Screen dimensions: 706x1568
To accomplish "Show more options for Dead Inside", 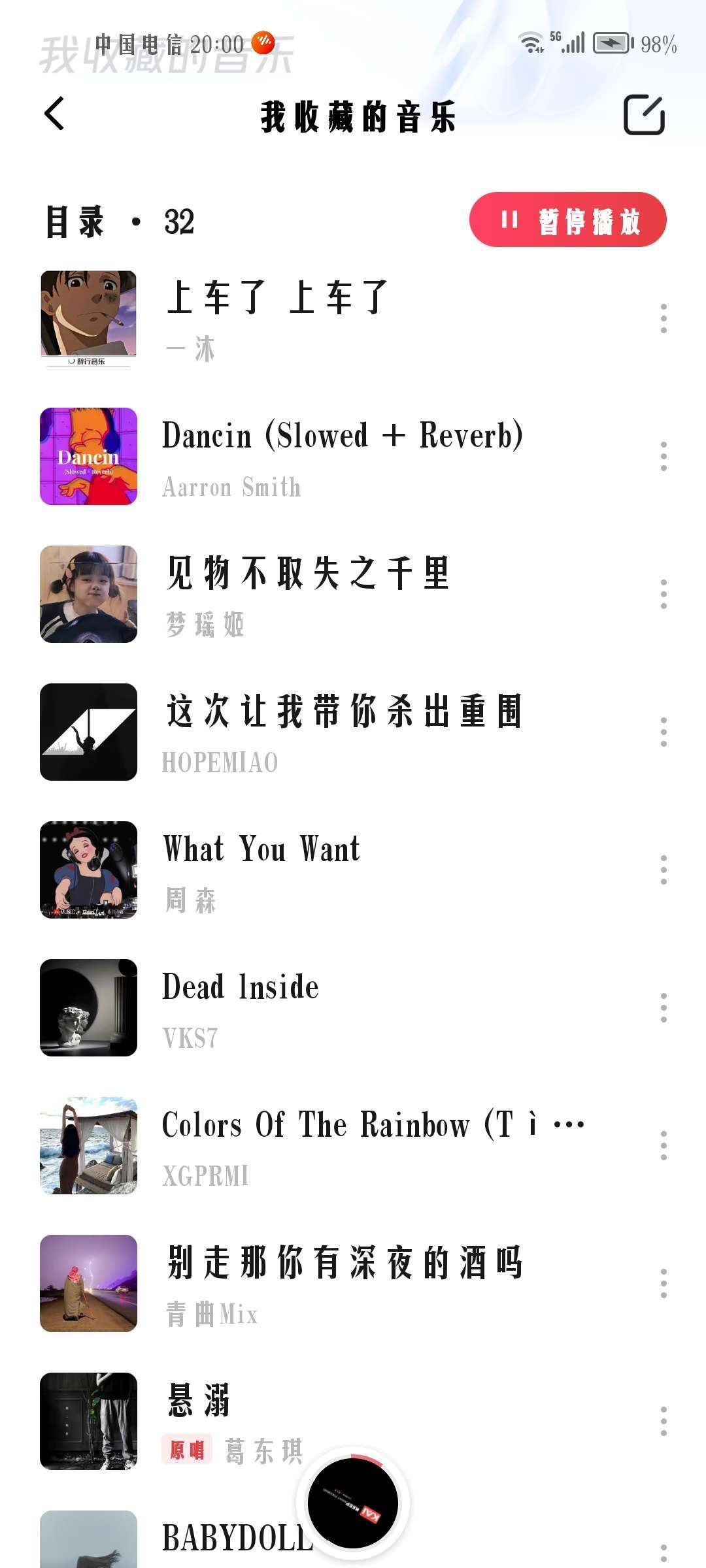I will click(664, 1008).
